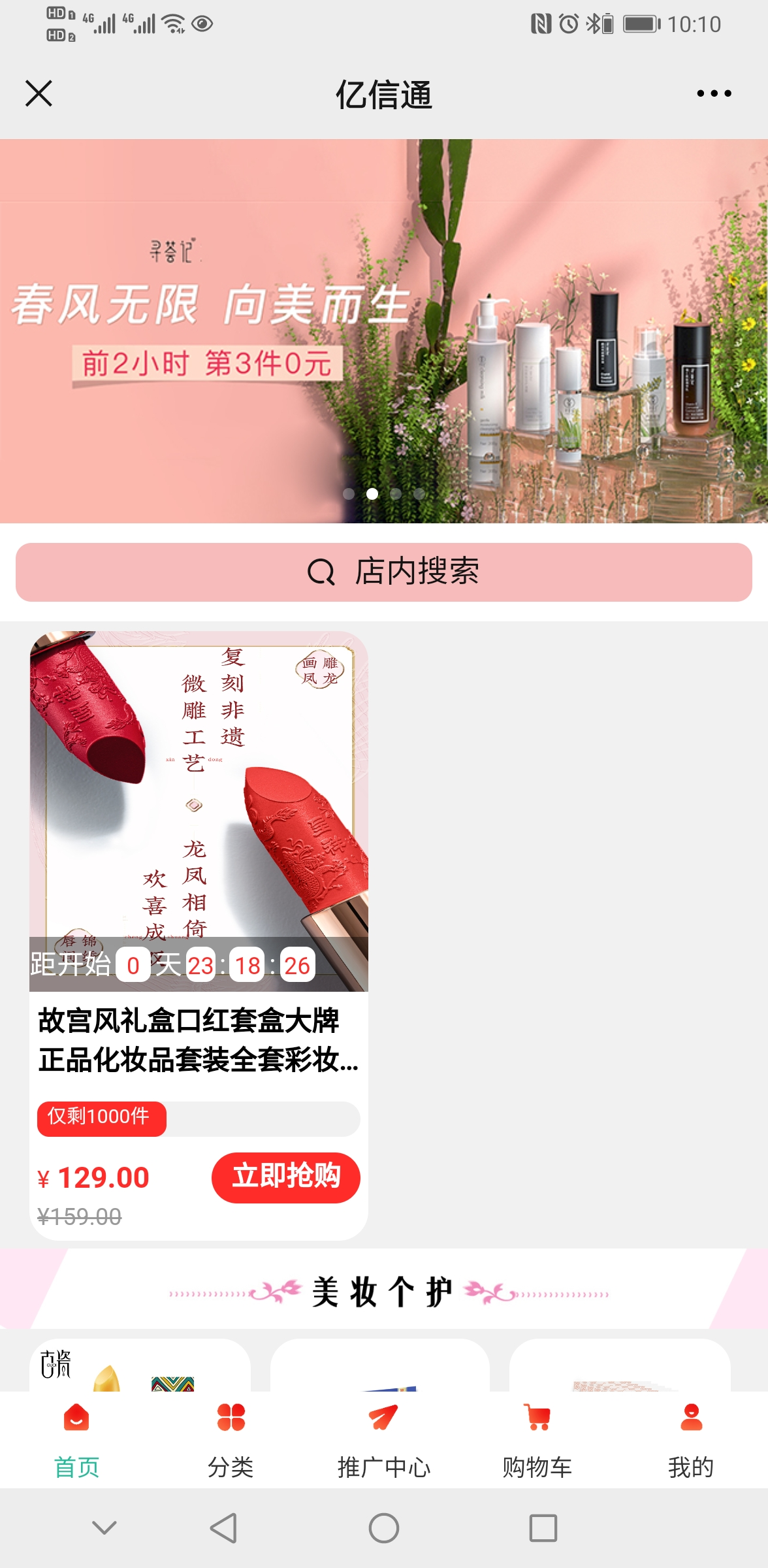The height and width of the screenshot is (1568, 768).
Task: Open the 故宫风礼盒口红套盒 product card
Action: (199, 1039)
